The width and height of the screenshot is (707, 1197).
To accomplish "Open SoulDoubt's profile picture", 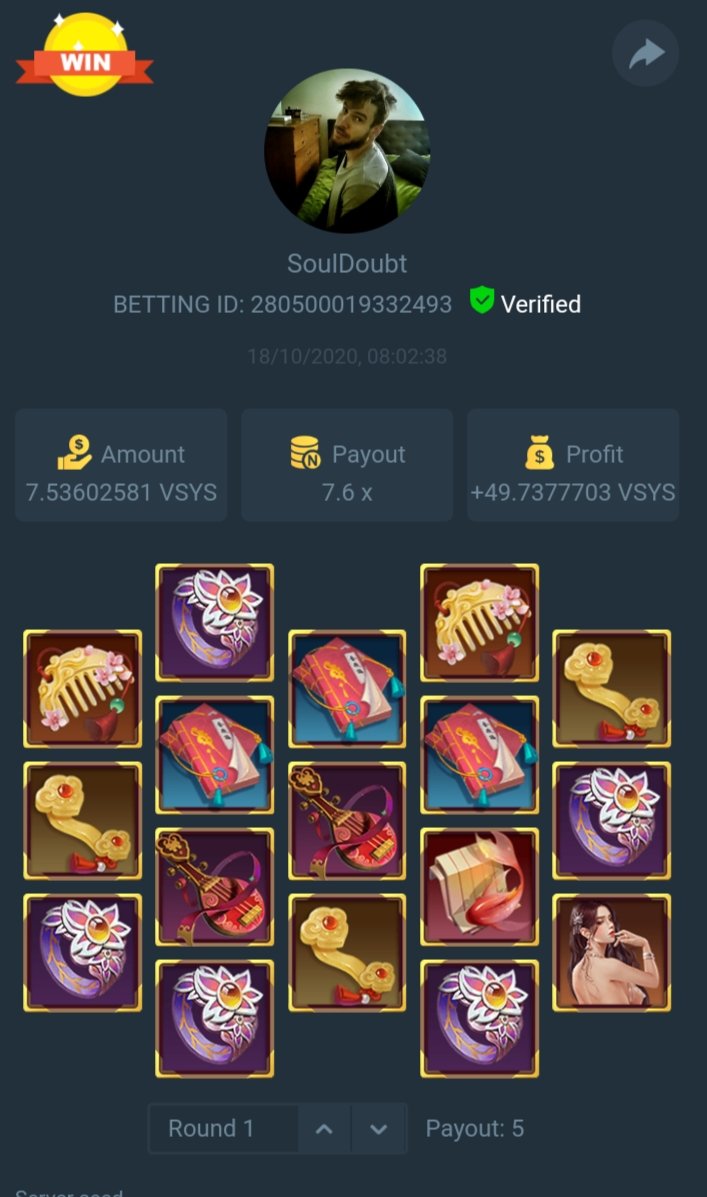I will (347, 150).
